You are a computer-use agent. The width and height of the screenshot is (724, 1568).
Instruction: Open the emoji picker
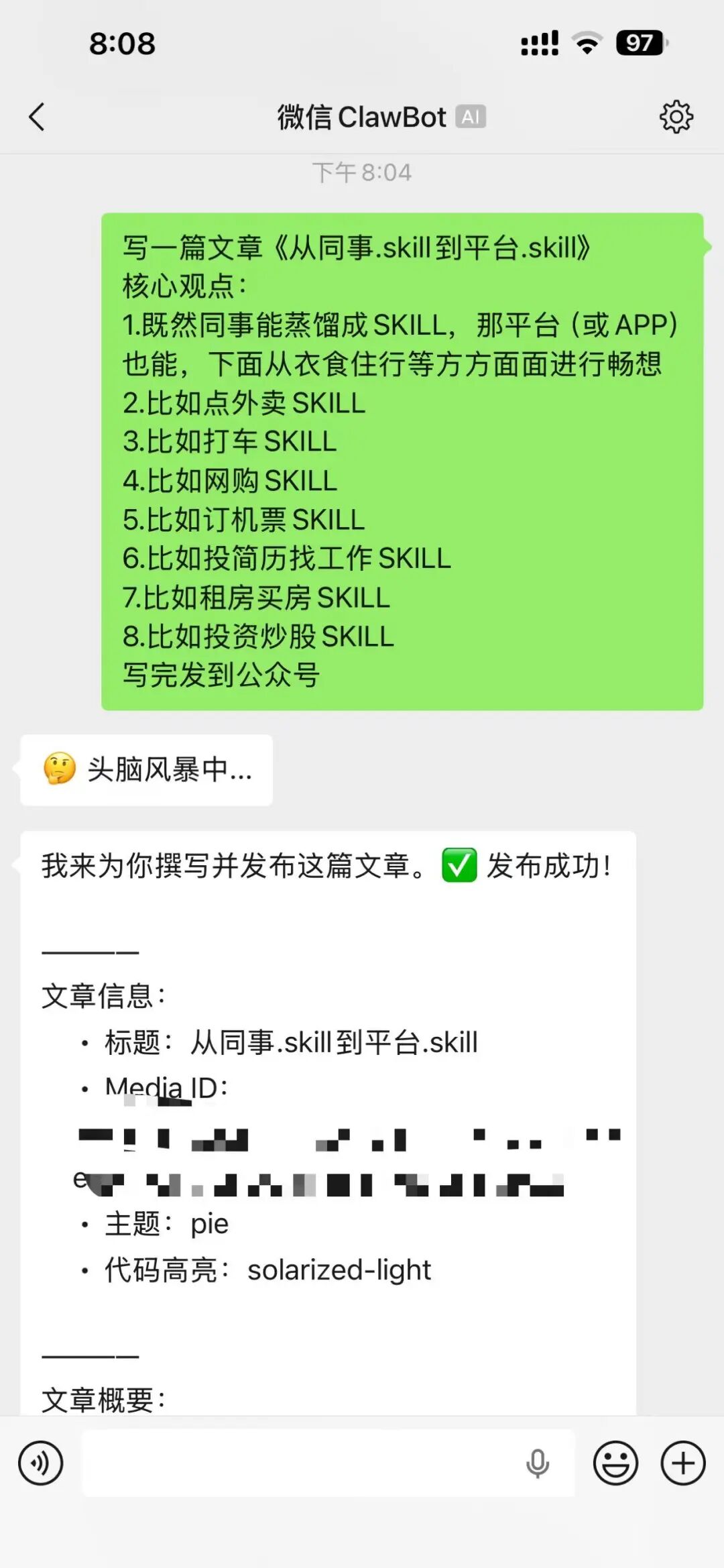[x=615, y=1463]
